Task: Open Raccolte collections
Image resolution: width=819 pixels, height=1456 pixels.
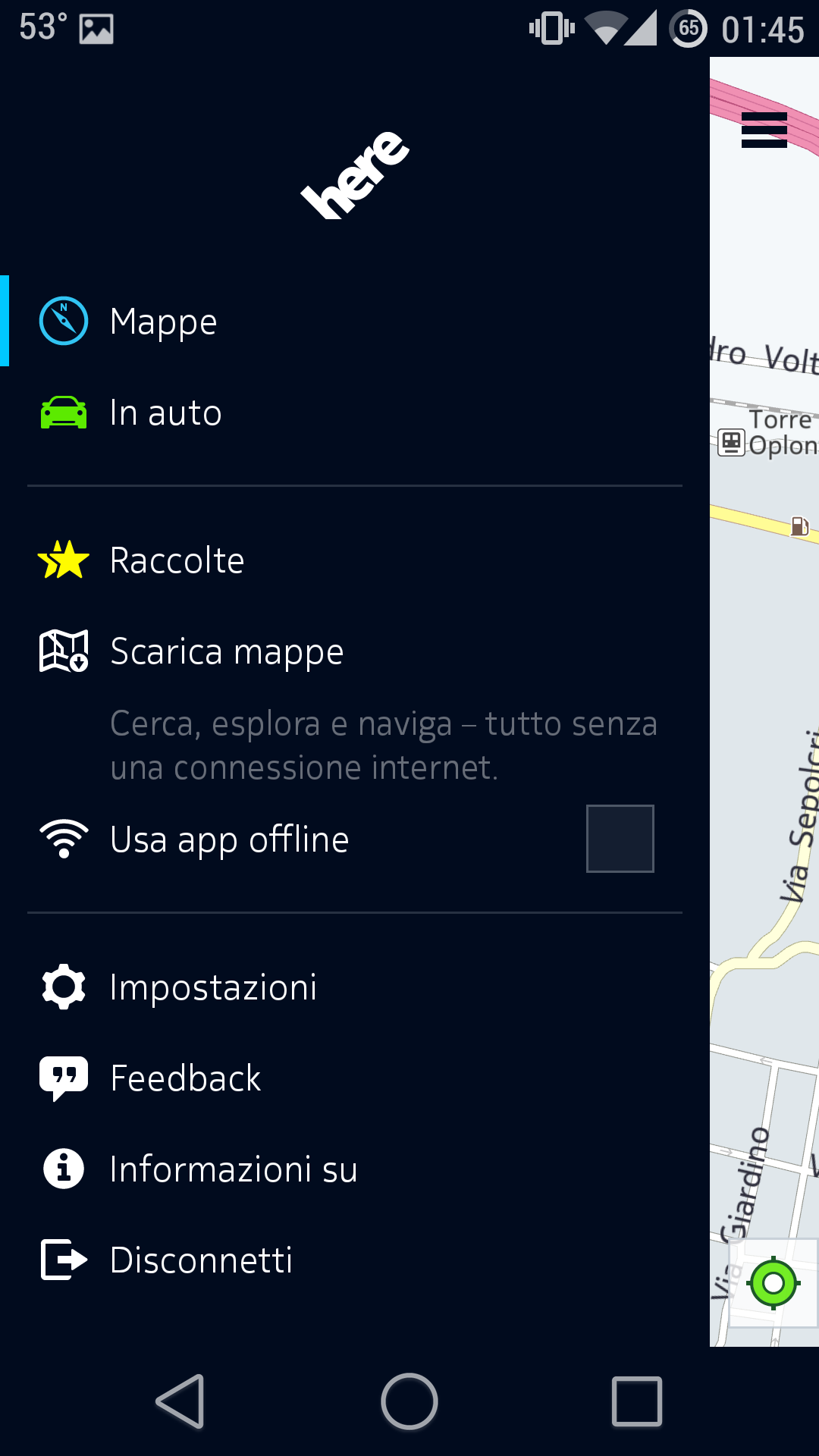Action: [355, 560]
